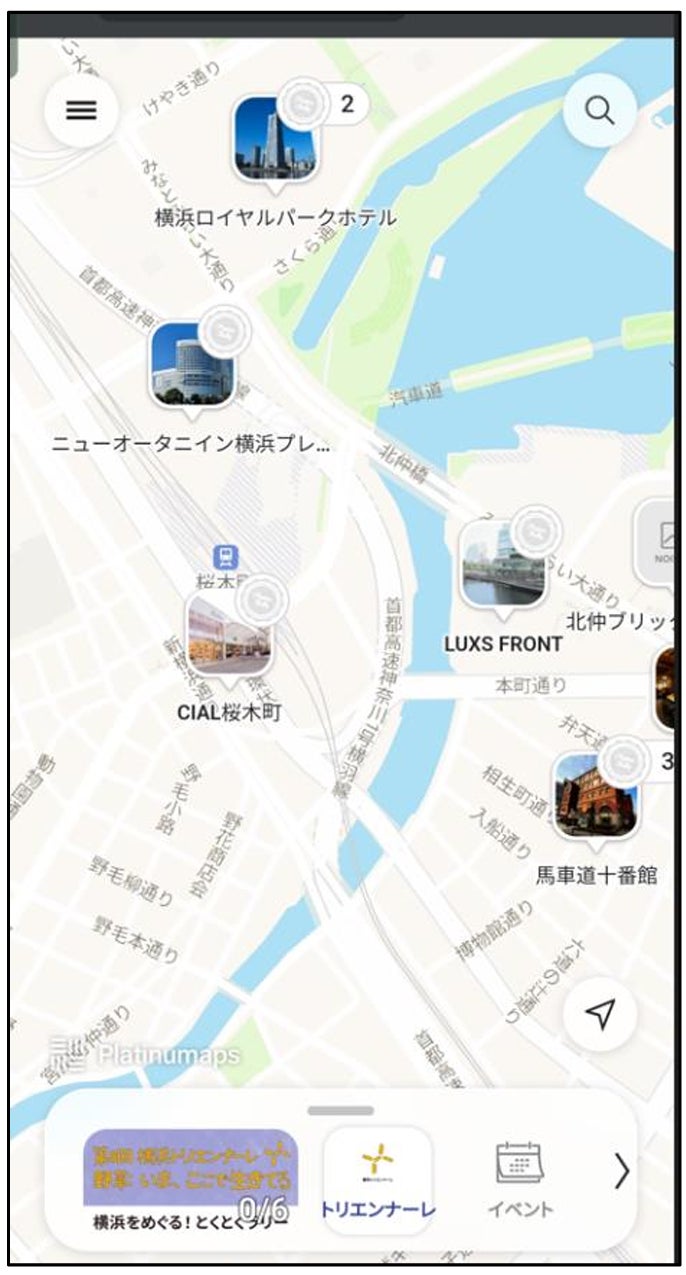Show details for 馬車道十番館

596,796
